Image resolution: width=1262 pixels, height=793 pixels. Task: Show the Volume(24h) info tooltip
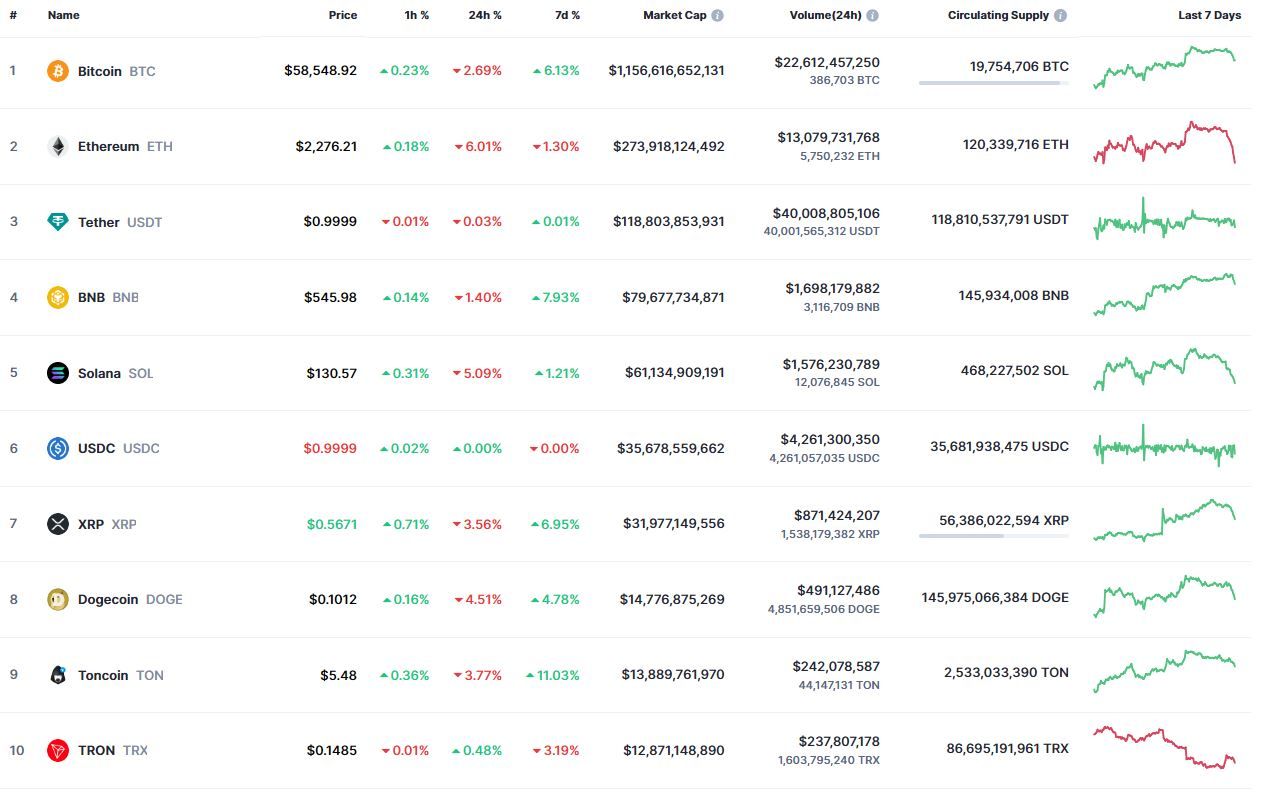tap(873, 16)
